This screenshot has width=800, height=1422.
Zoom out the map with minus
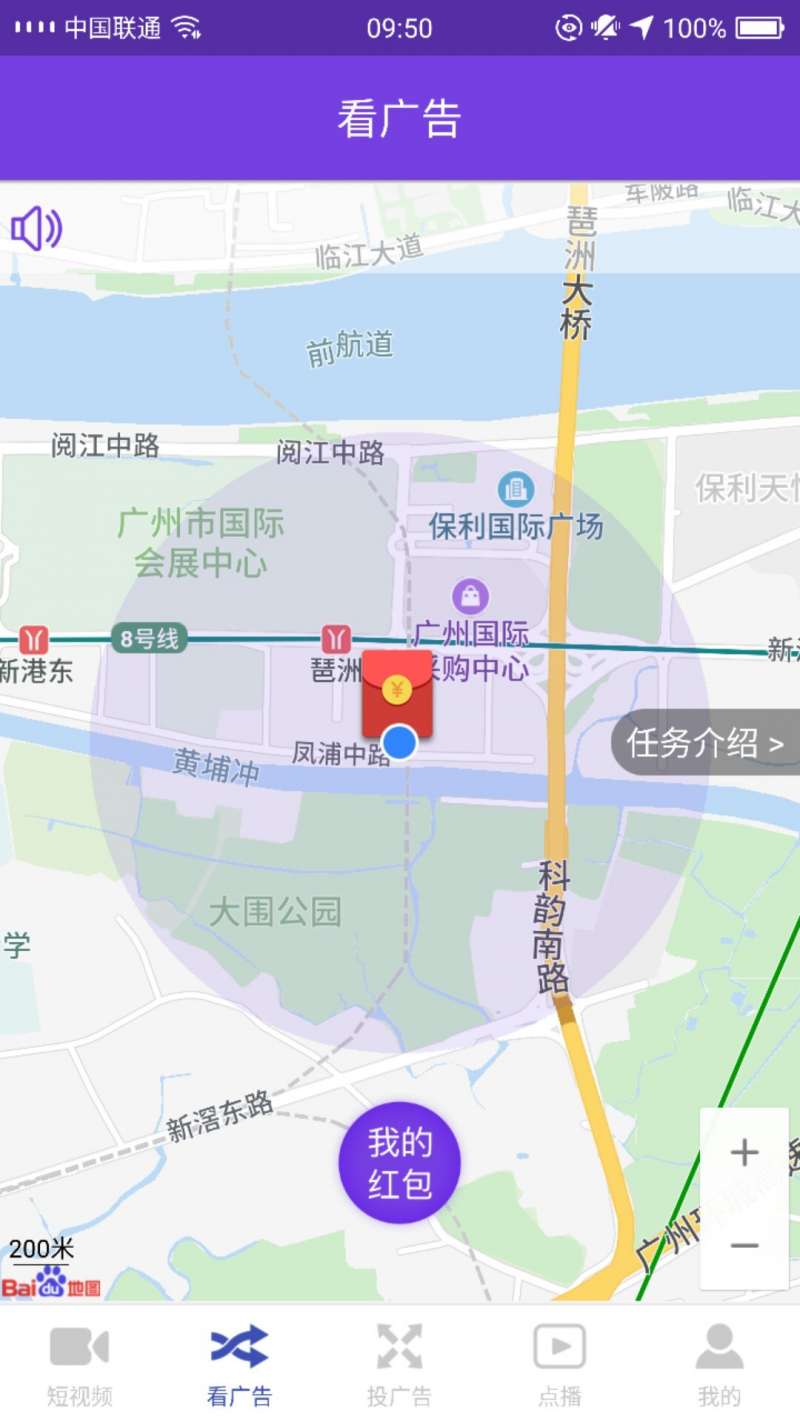coord(744,1245)
